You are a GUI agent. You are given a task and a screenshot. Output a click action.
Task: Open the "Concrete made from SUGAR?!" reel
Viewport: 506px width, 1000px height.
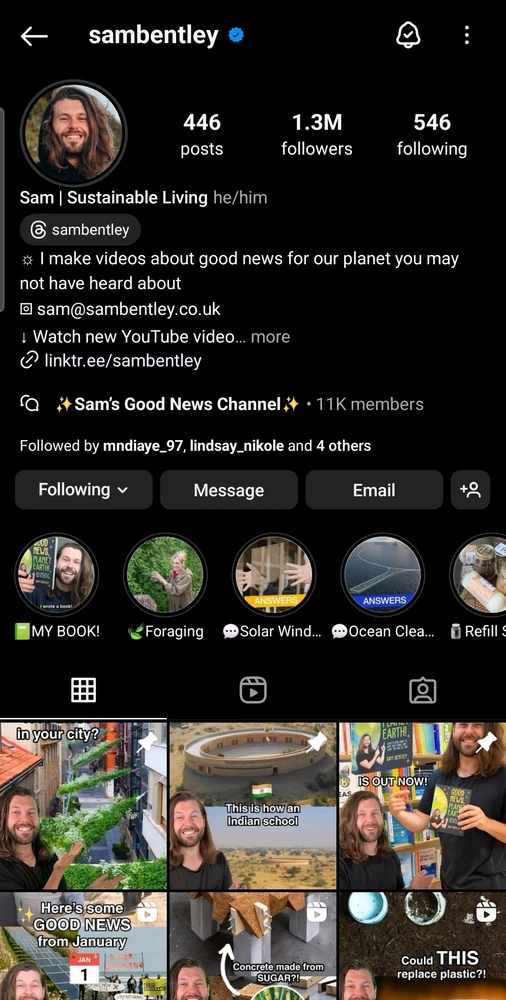[253, 946]
